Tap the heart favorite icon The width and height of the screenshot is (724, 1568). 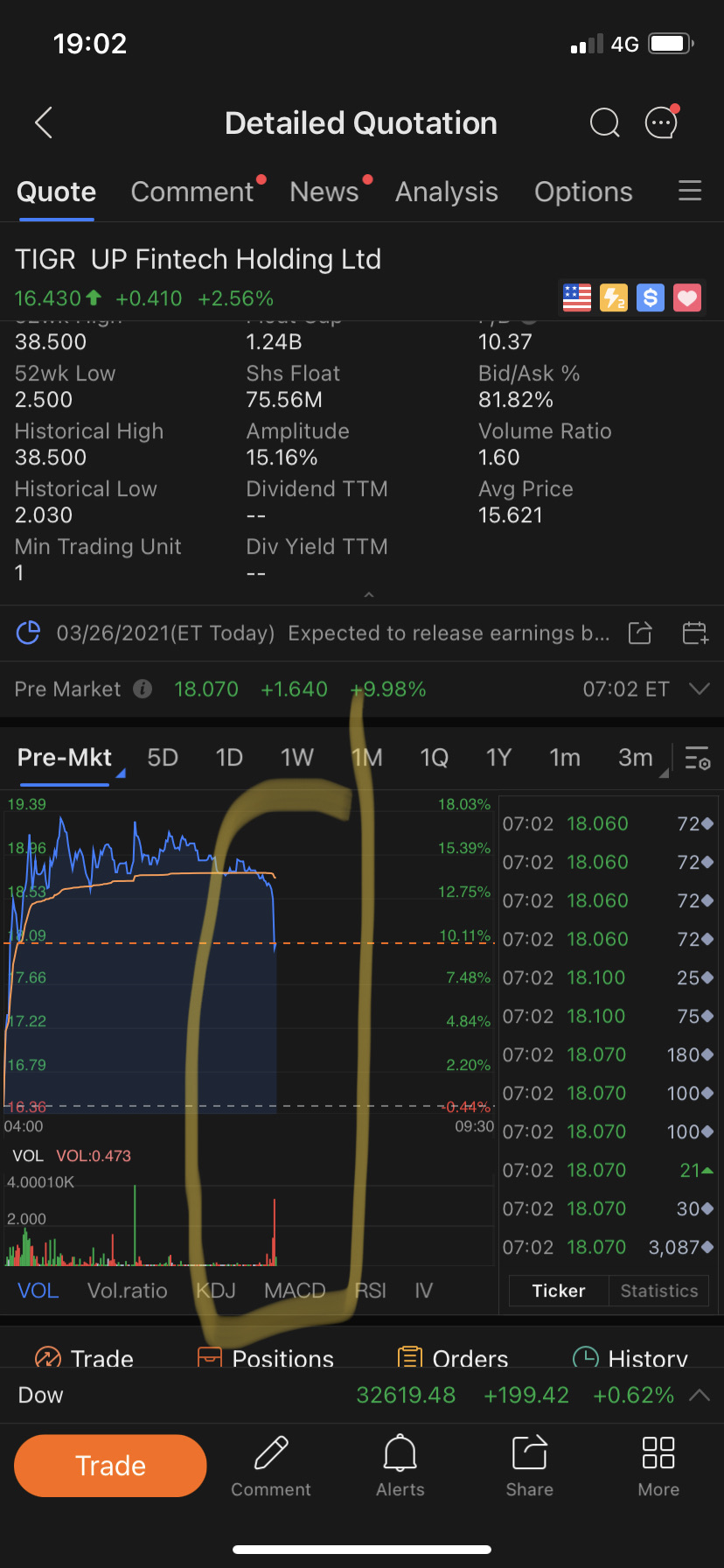tap(687, 298)
